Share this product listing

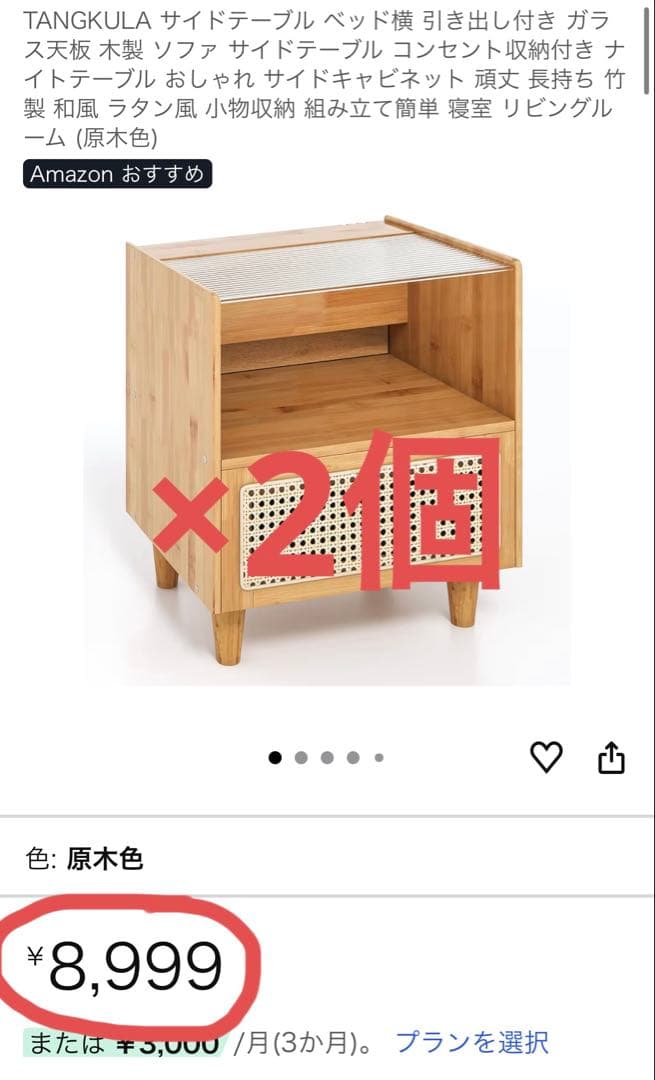[x=611, y=758]
